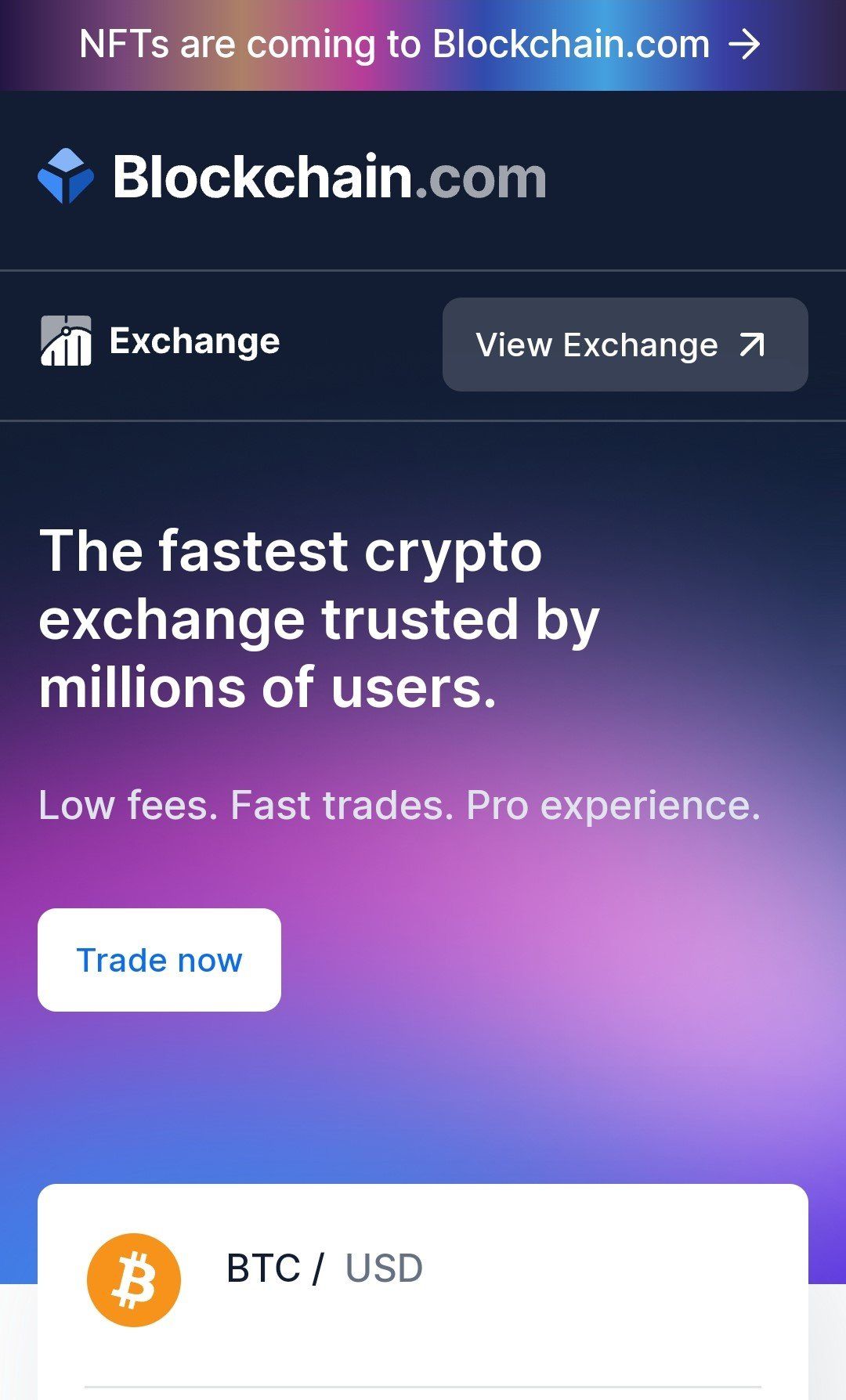Open the NFTs are coming banner
This screenshot has height=1400, width=846.
click(421, 45)
